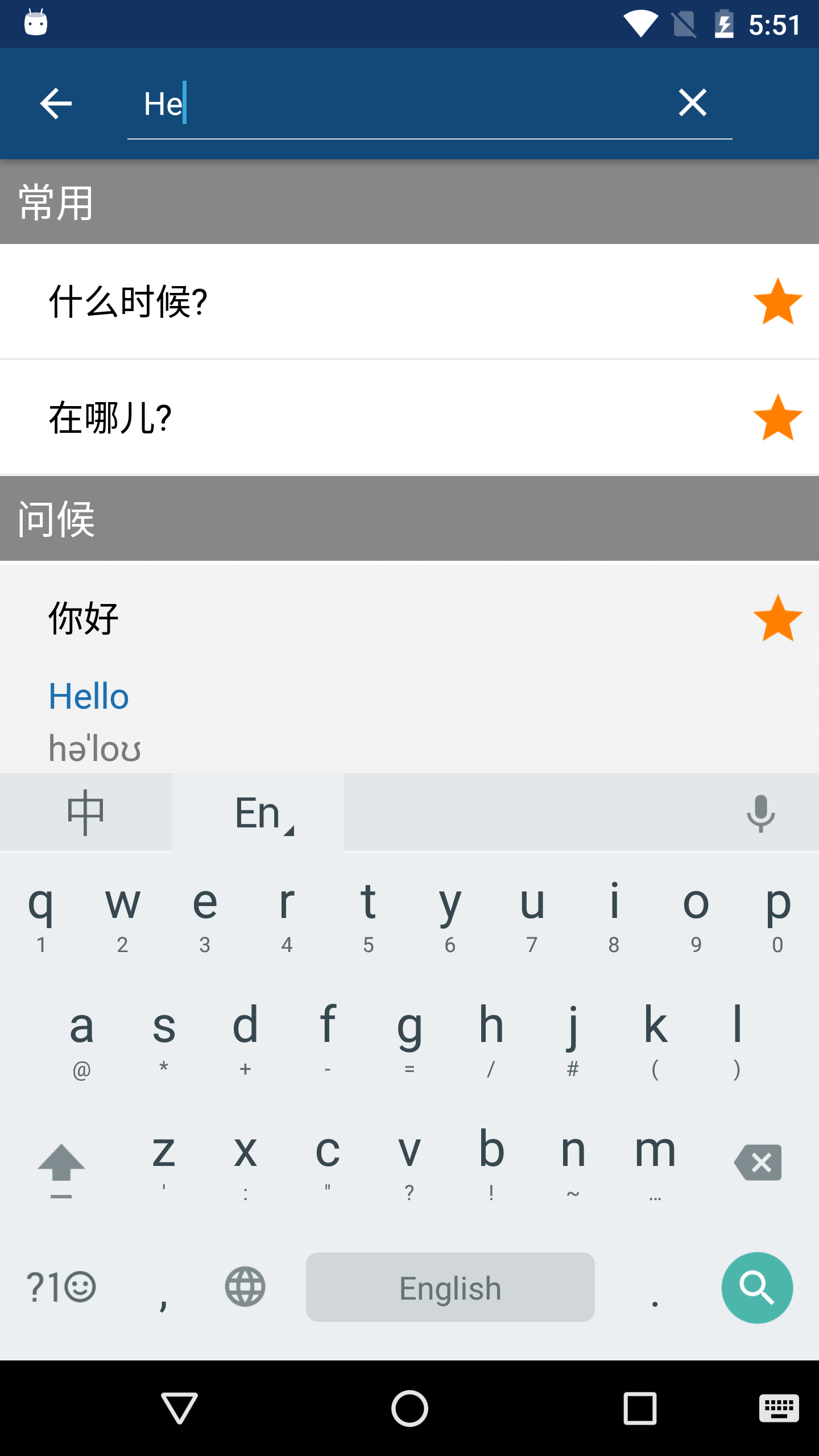Switch keyboard to Chinese 中 input
This screenshot has height=1456, width=819.
[x=85, y=812]
